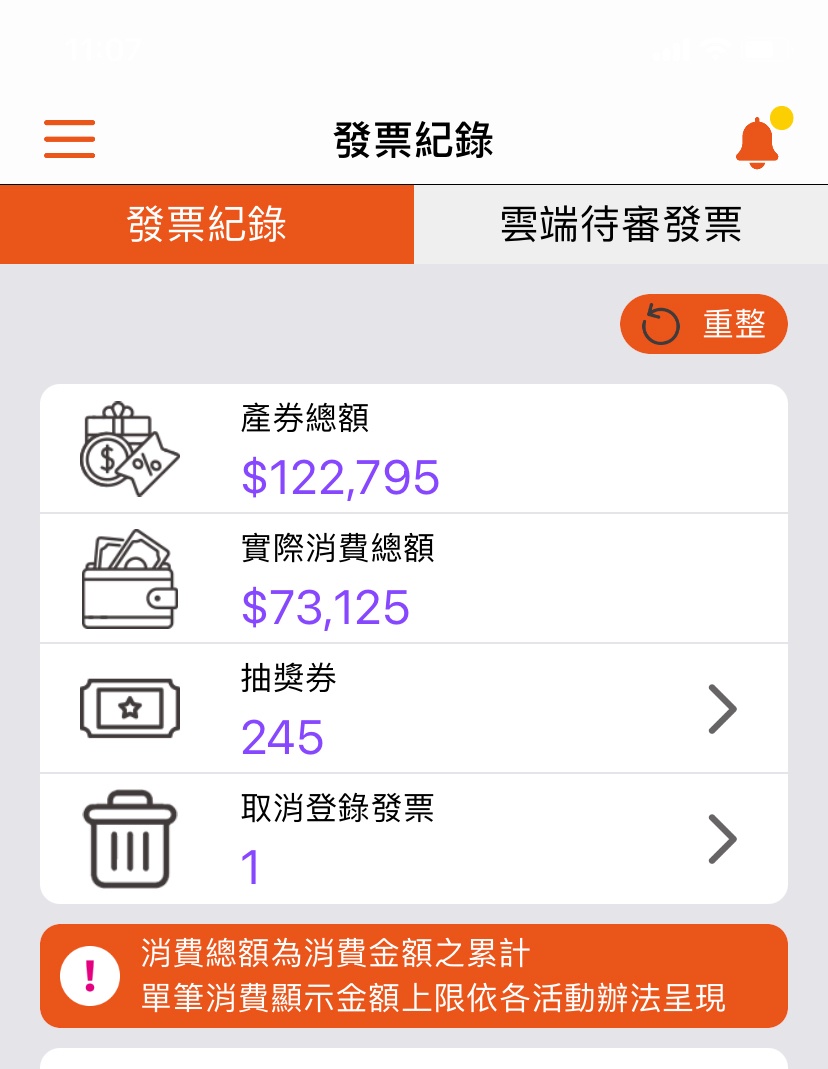The image size is (828, 1069).
Task: Select the 發票紀錄 tab
Action: [x=207, y=225]
